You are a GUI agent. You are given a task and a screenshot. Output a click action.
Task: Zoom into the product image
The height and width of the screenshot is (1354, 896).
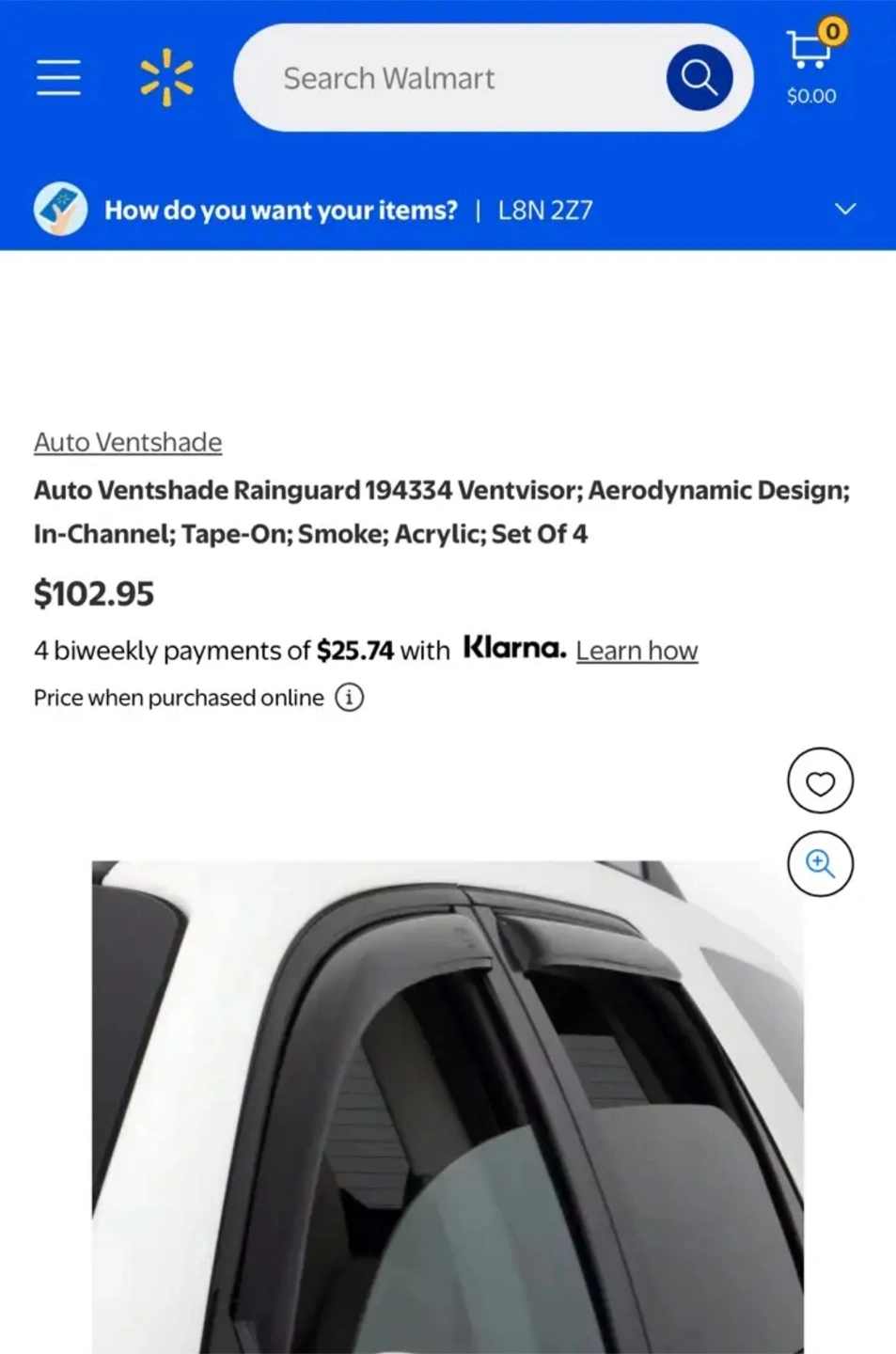coord(820,863)
